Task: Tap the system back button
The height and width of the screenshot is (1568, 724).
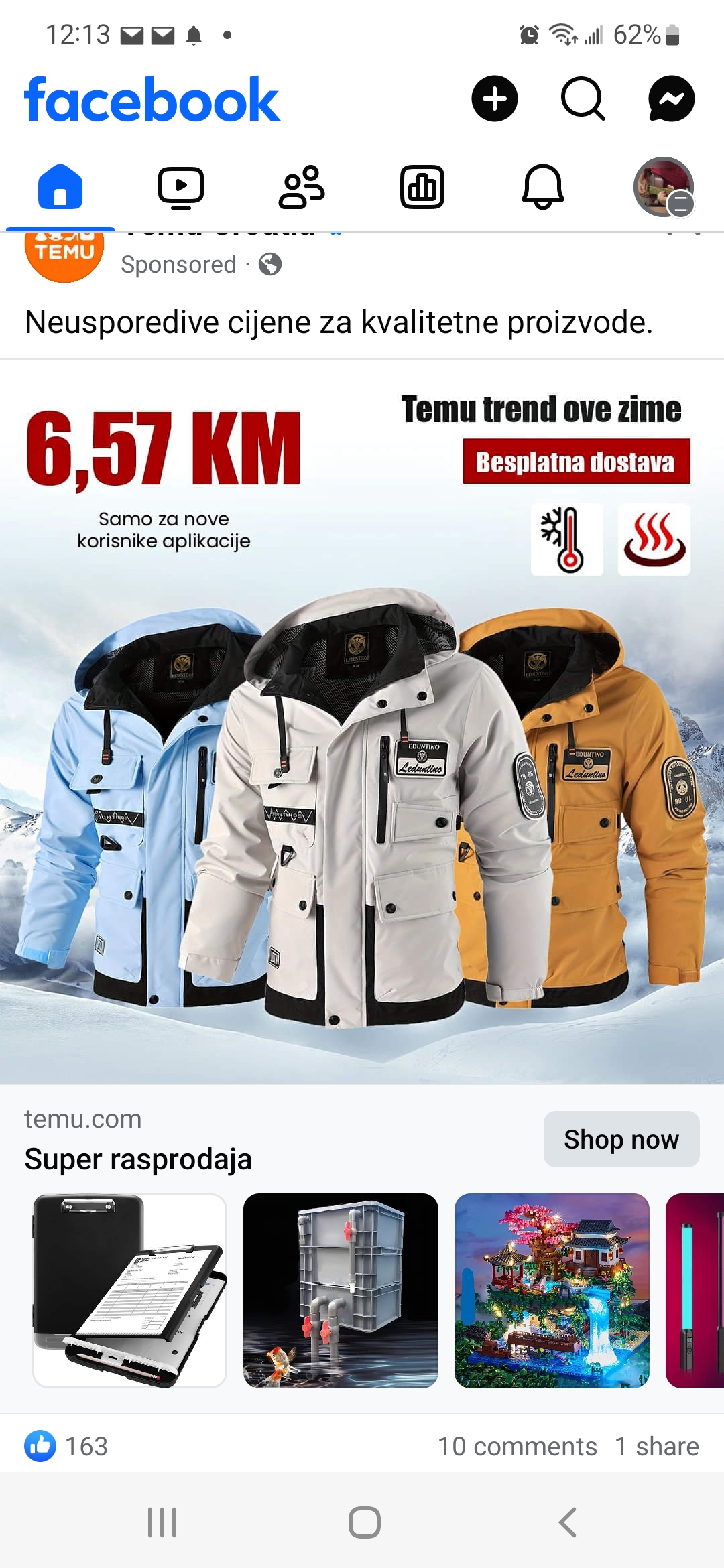Action: tap(567, 1522)
